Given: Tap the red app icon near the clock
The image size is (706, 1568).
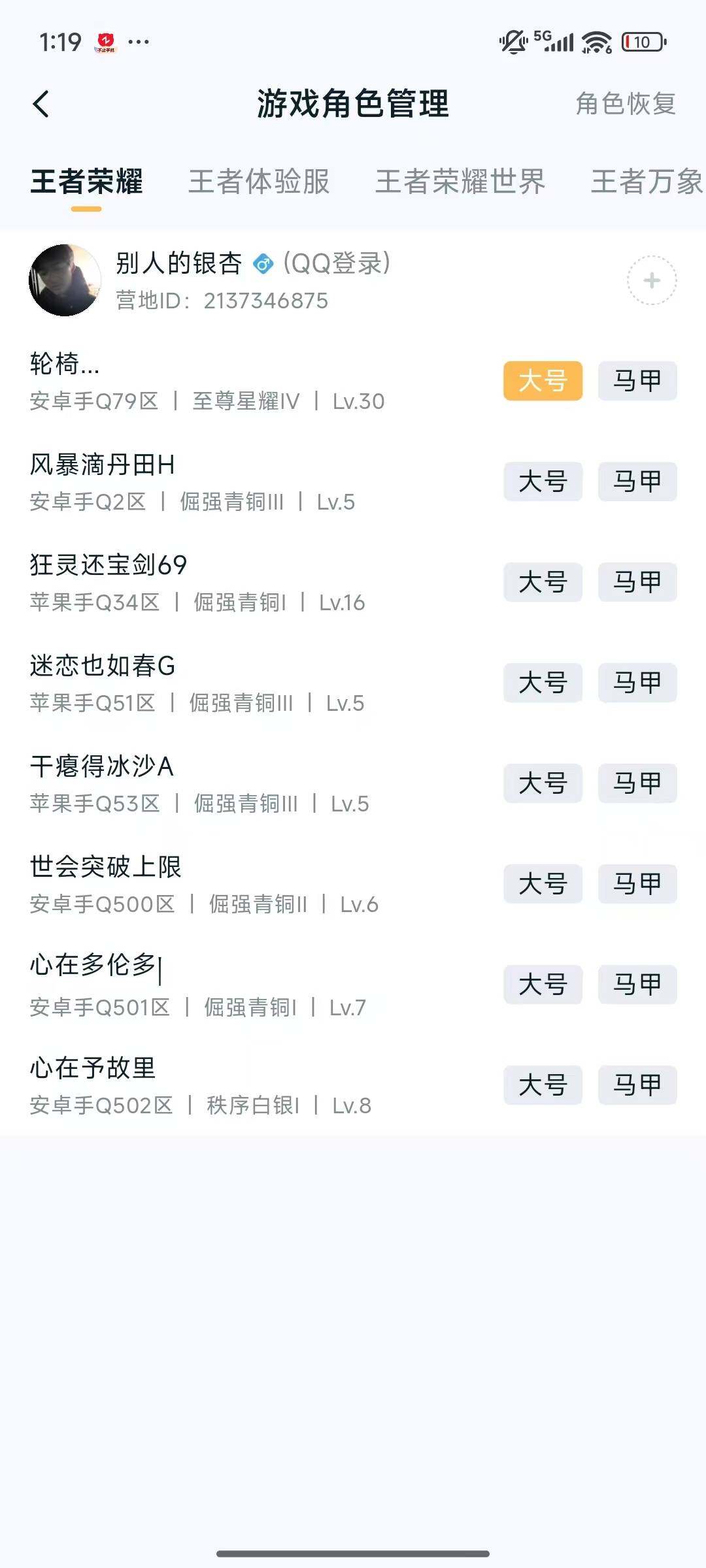Looking at the screenshot, I should pos(105,41).
